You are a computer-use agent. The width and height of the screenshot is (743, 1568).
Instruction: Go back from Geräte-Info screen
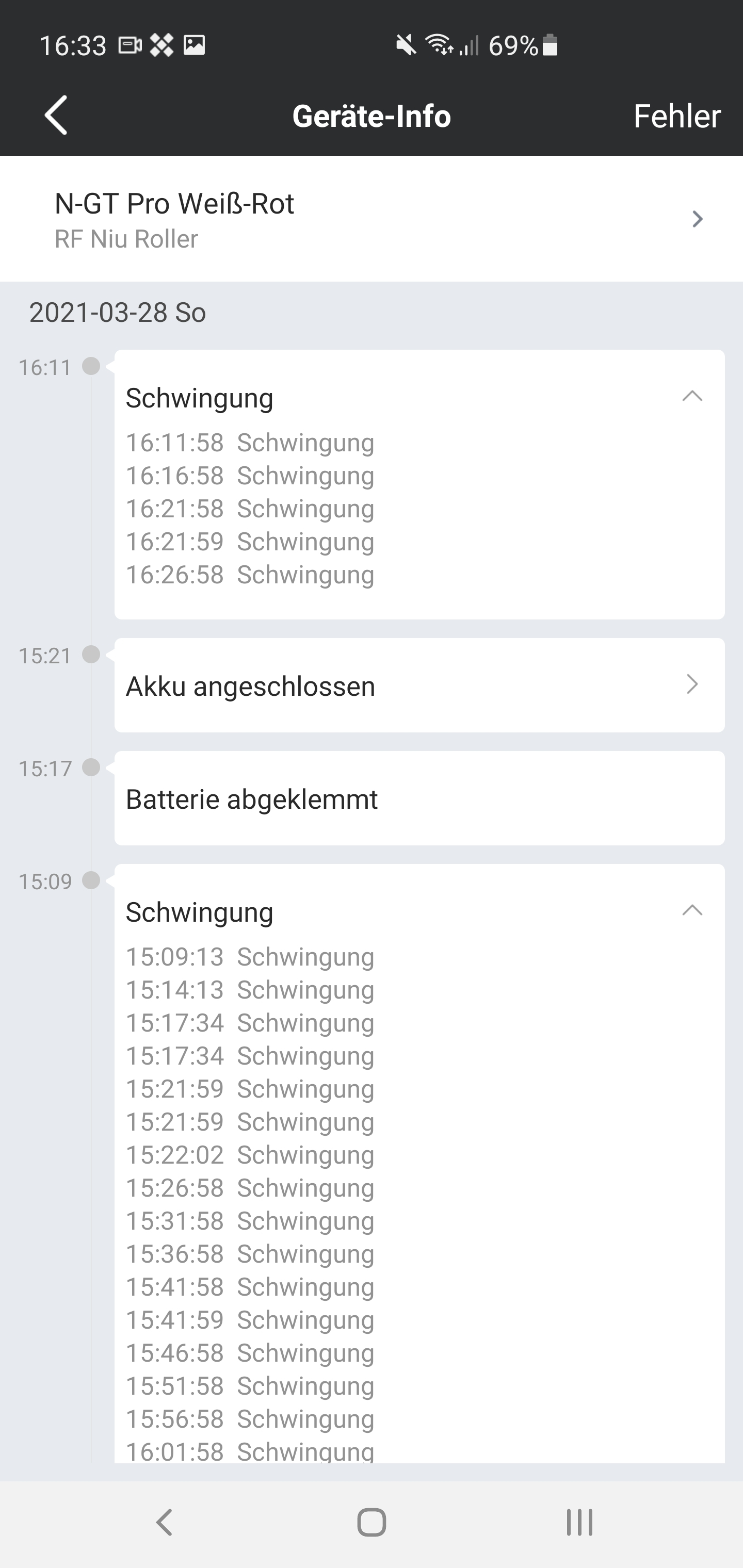(x=56, y=115)
